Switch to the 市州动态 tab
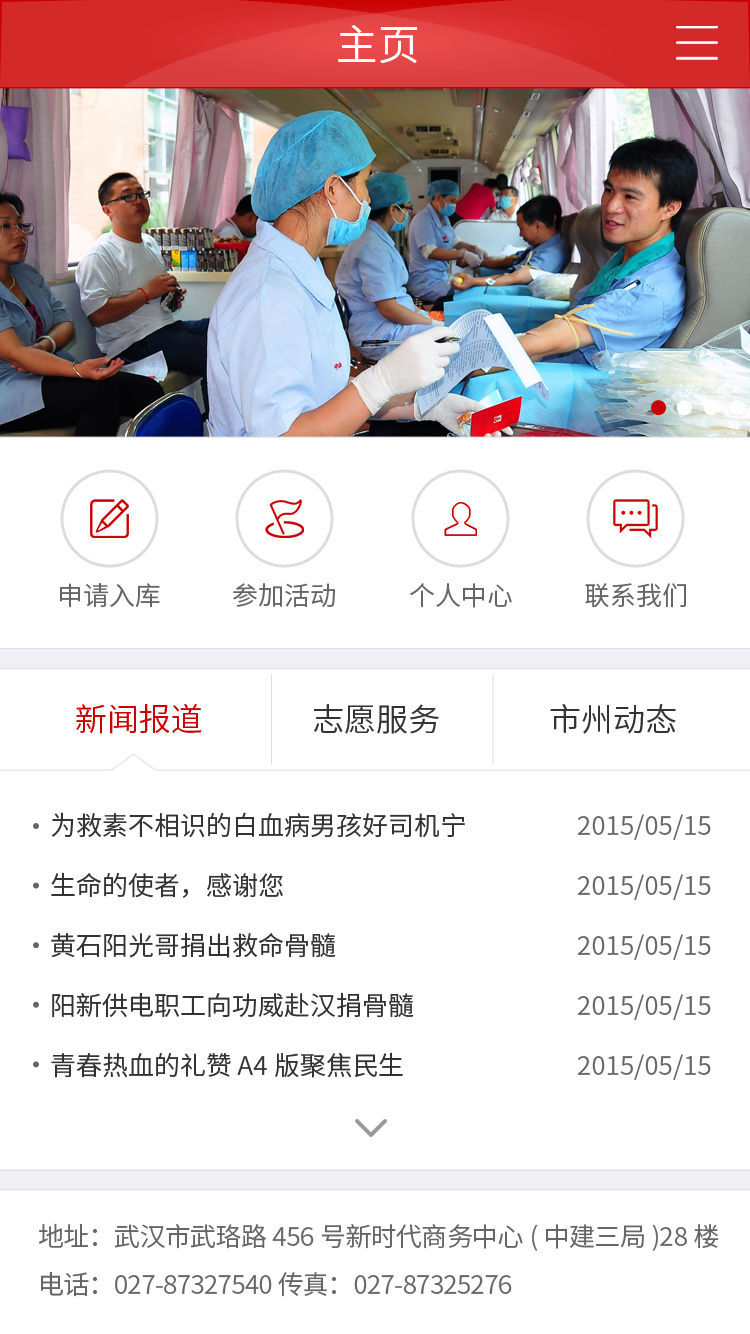The width and height of the screenshot is (750, 1334). (x=614, y=719)
